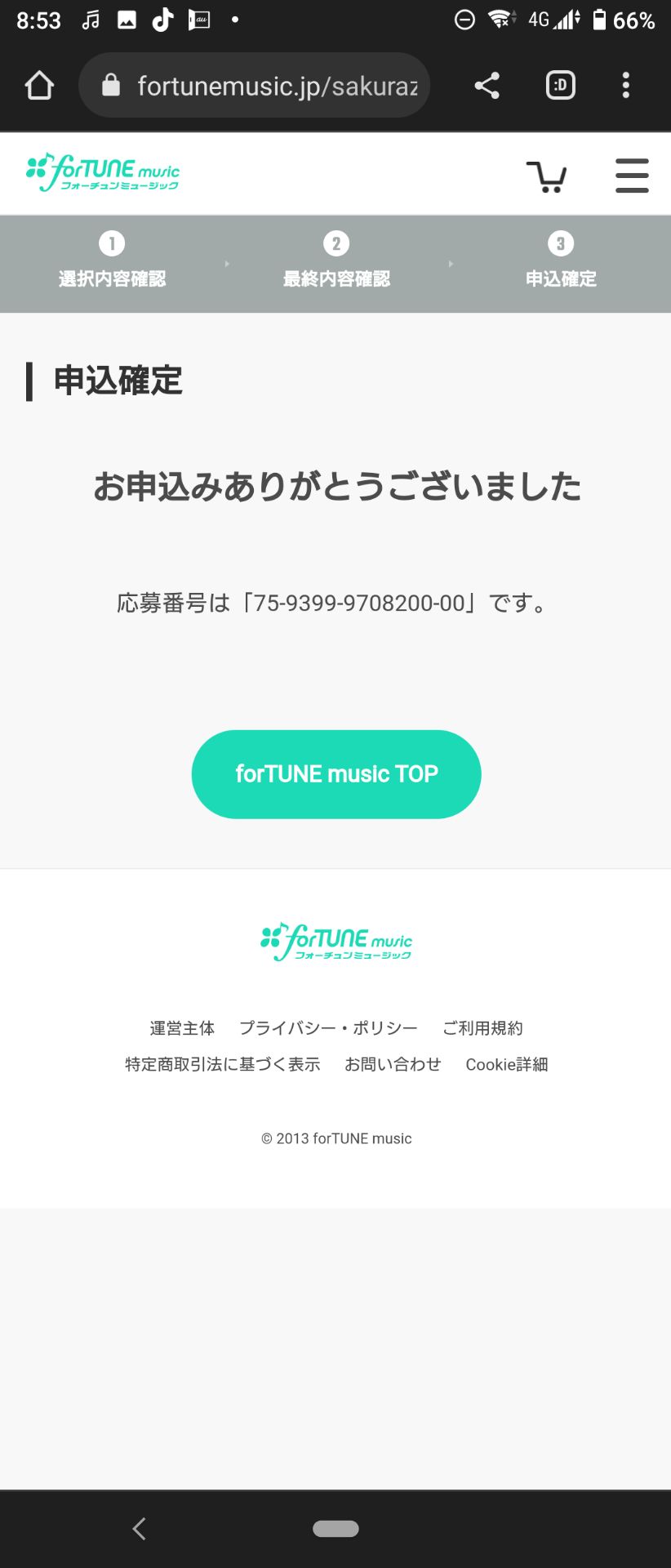This screenshot has height=1568, width=671.
Task: Expand the TikTok notification icon
Action: click(x=162, y=19)
